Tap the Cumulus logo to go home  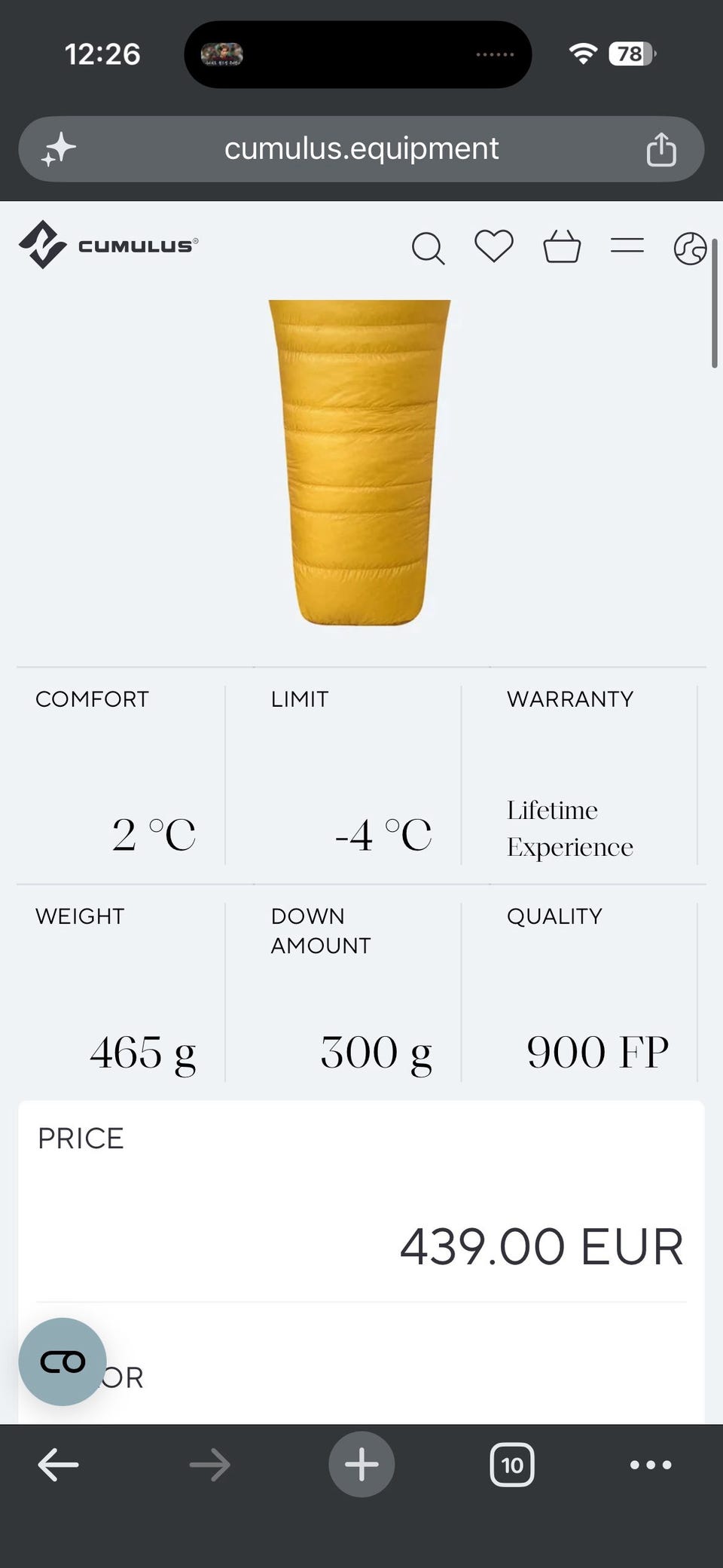108,244
